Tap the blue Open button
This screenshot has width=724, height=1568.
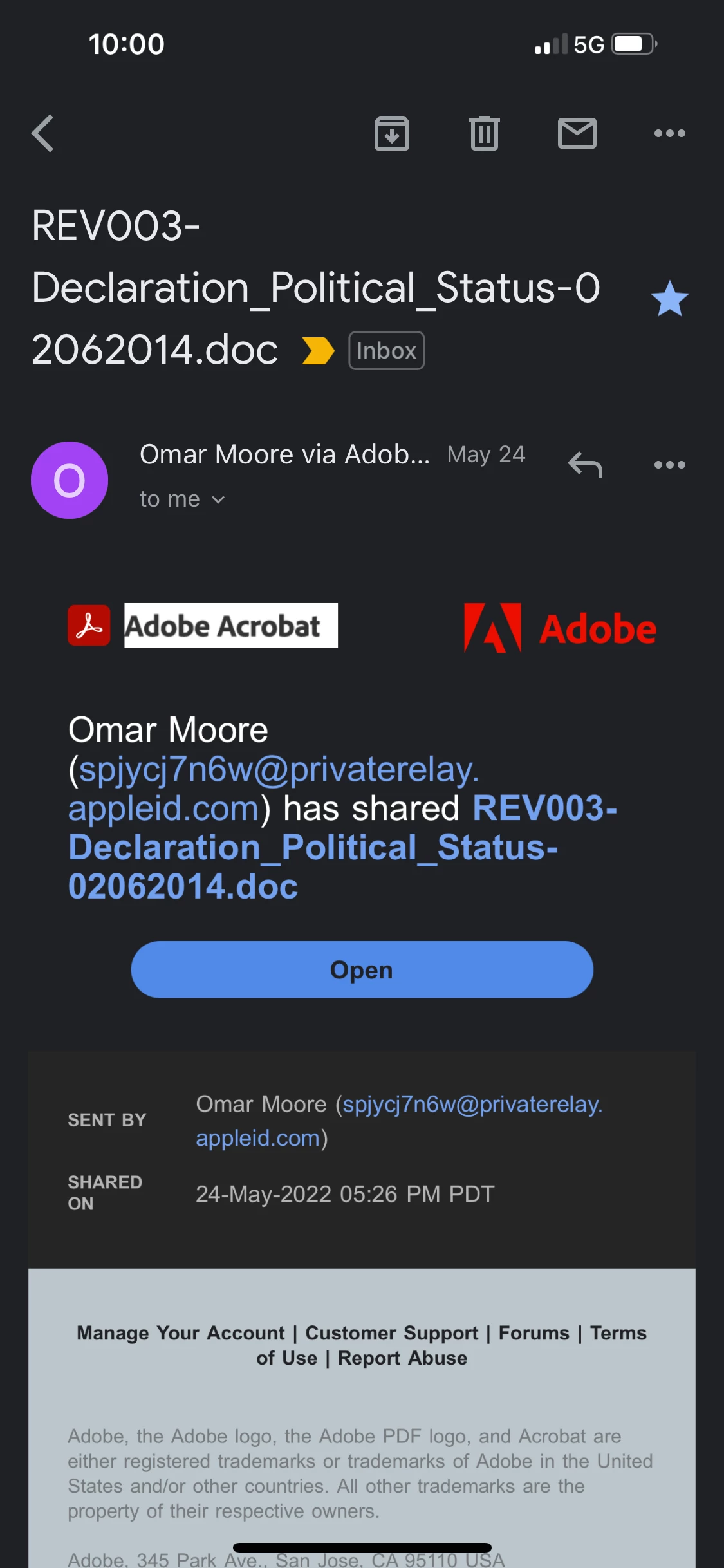click(362, 969)
